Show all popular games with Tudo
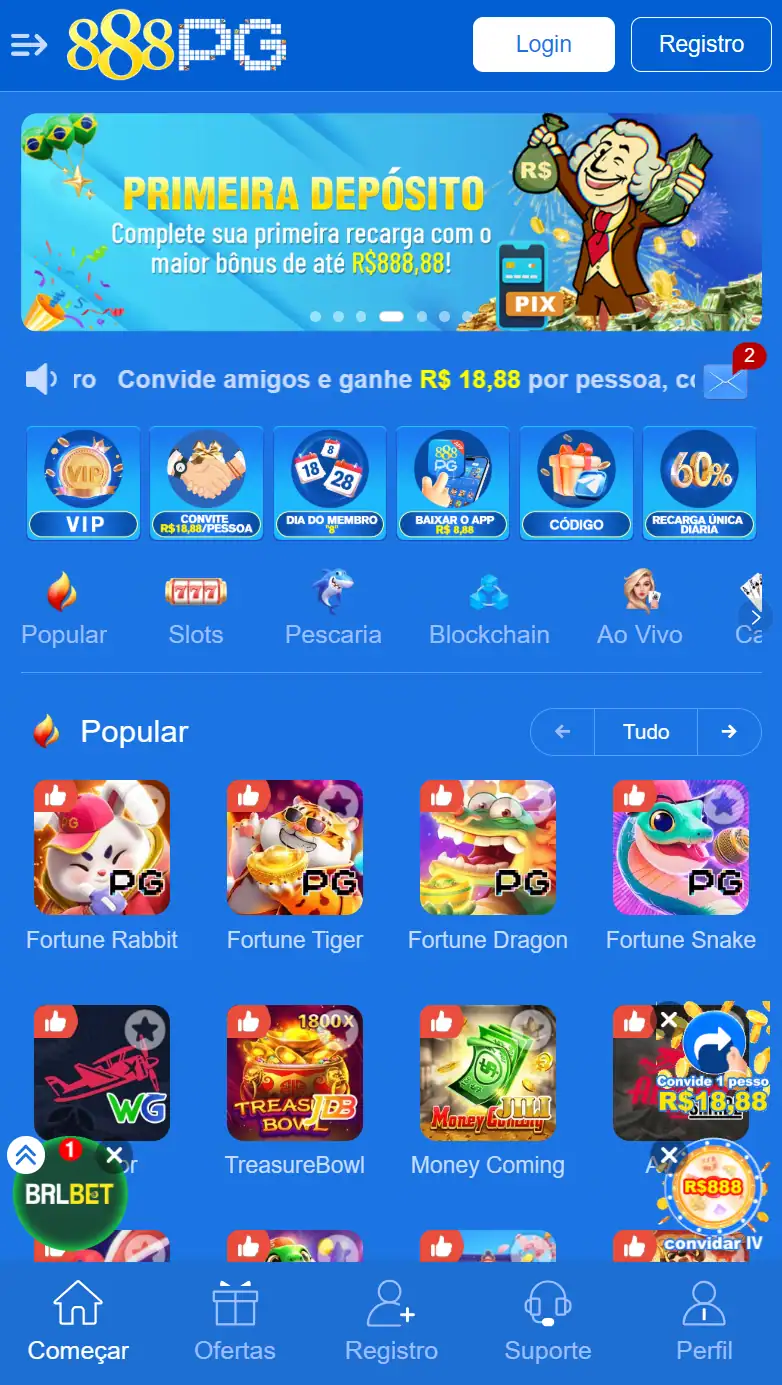The image size is (782, 1385). [x=646, y=732]
